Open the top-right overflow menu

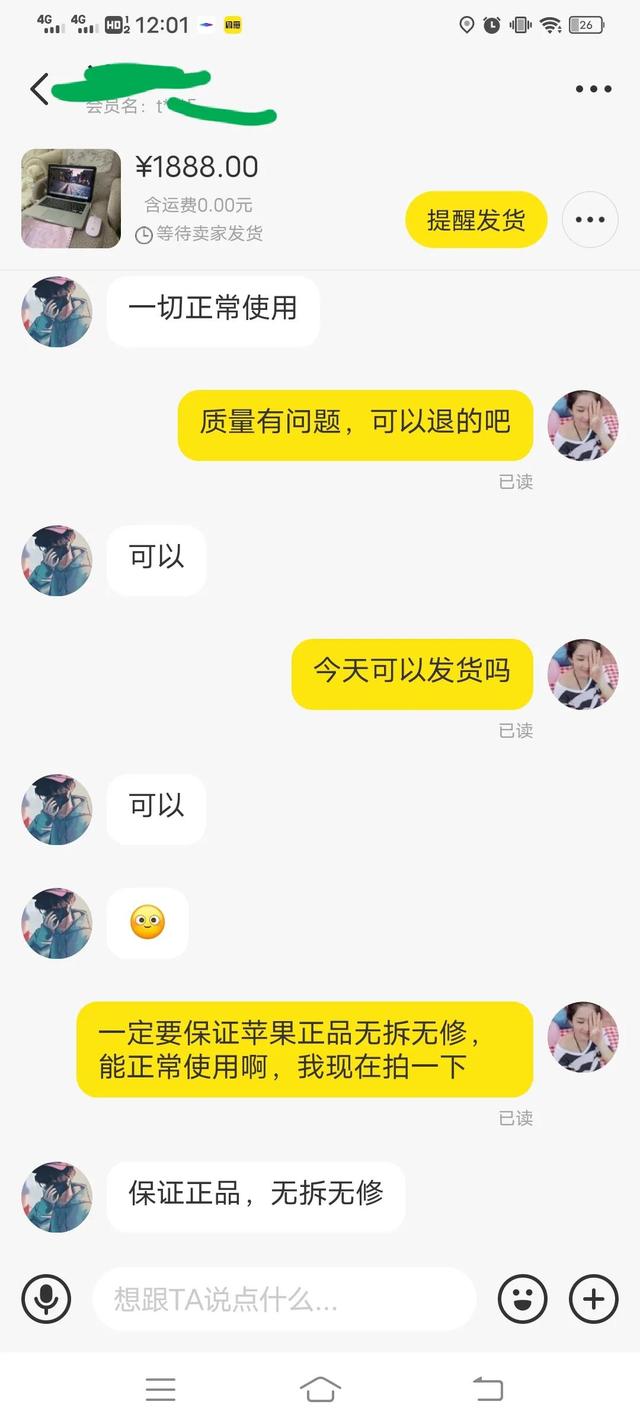593,89
